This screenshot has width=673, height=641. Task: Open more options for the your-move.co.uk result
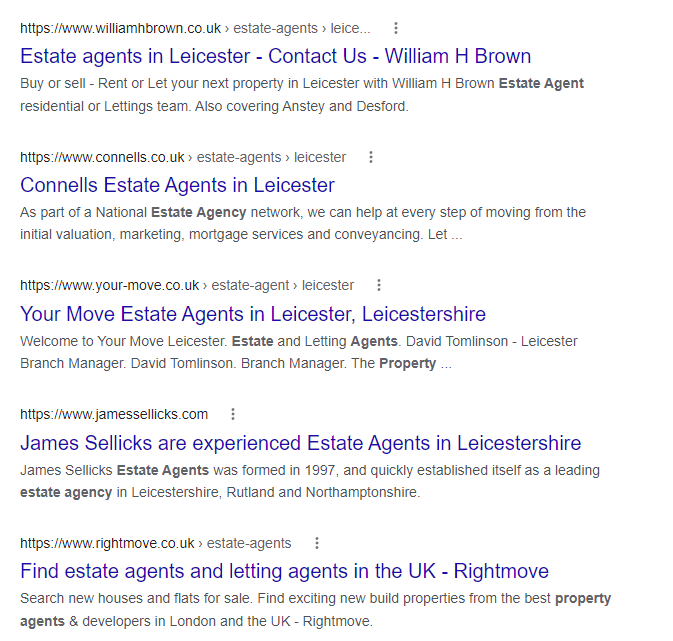coord(379,285)
